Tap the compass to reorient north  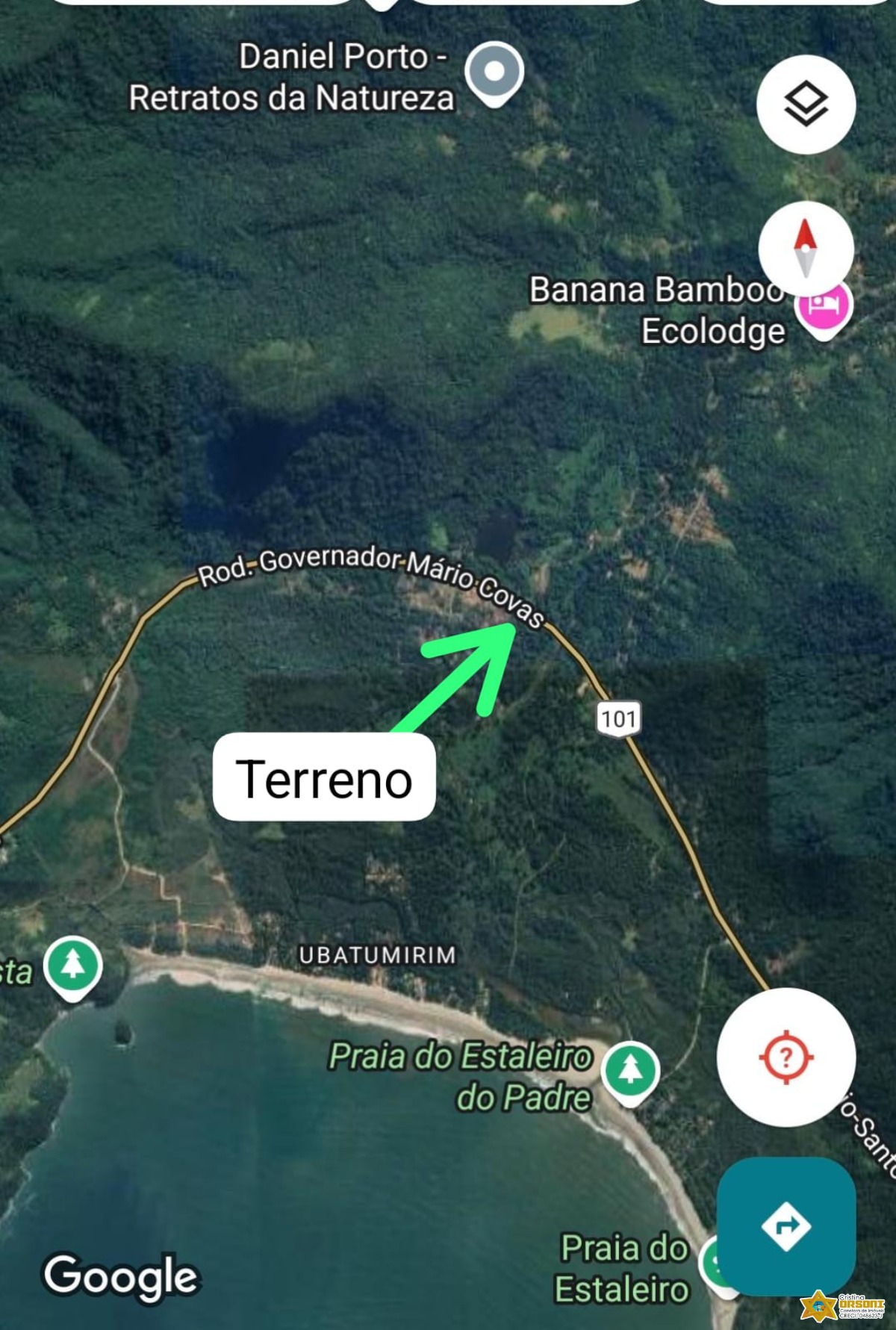[805, 247]
